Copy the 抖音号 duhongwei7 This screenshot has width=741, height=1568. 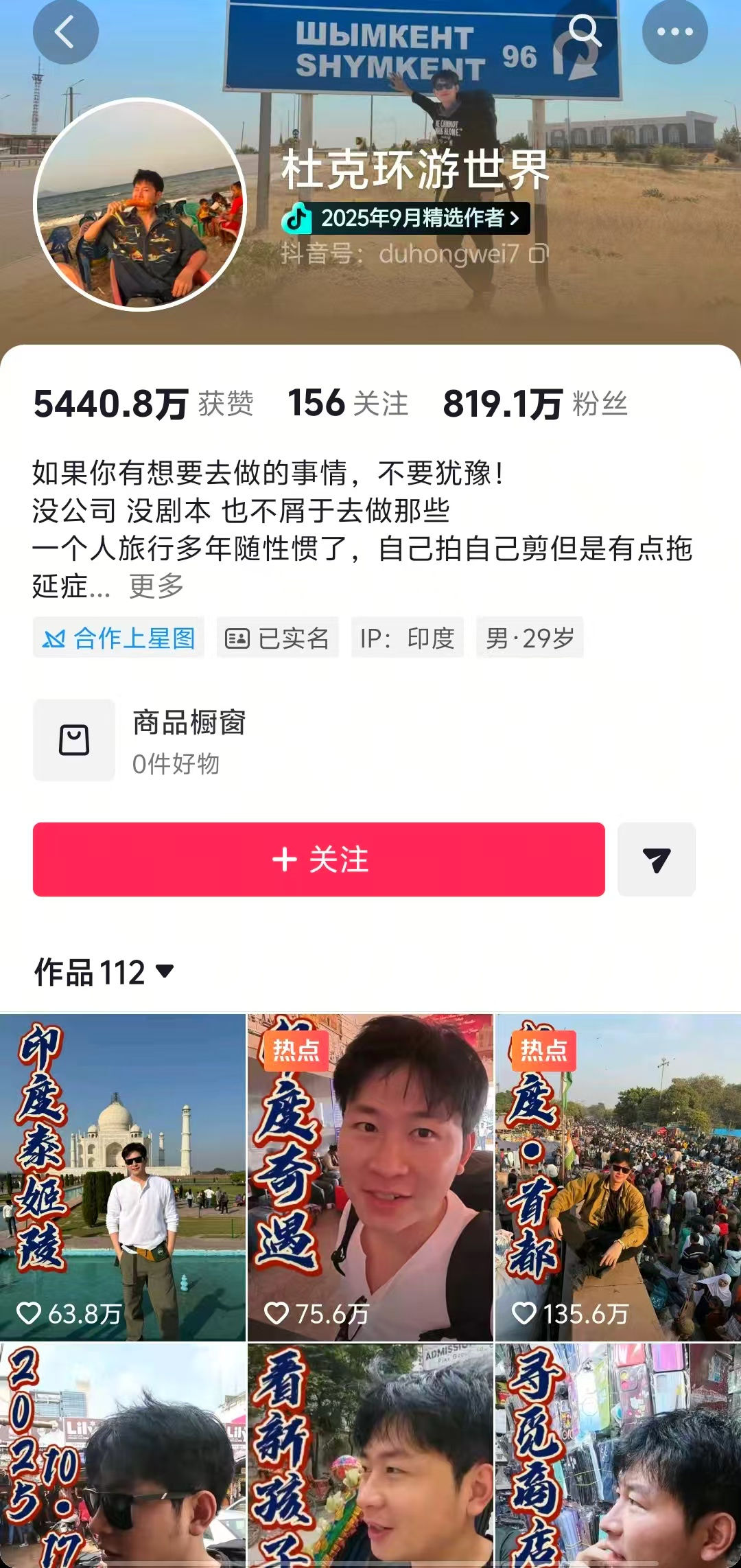(539, 254)
